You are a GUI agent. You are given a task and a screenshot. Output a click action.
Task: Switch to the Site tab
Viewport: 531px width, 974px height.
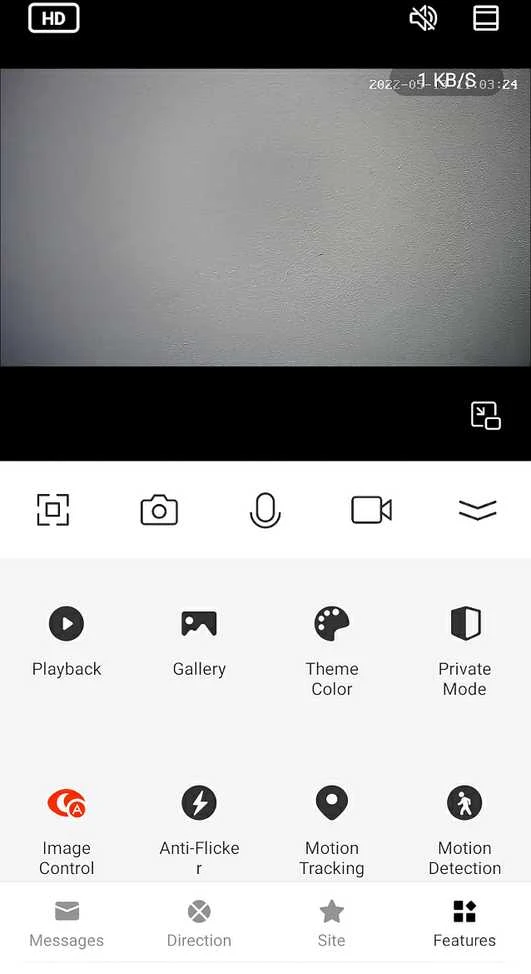[332, 924]
